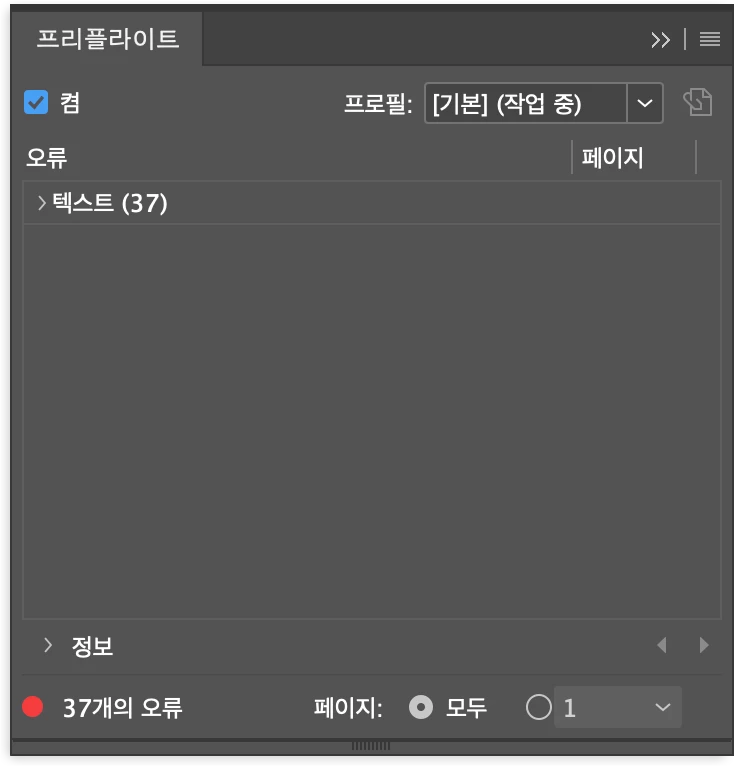
Task: Collapse panel with double-arrow icon
Action: 660,40
